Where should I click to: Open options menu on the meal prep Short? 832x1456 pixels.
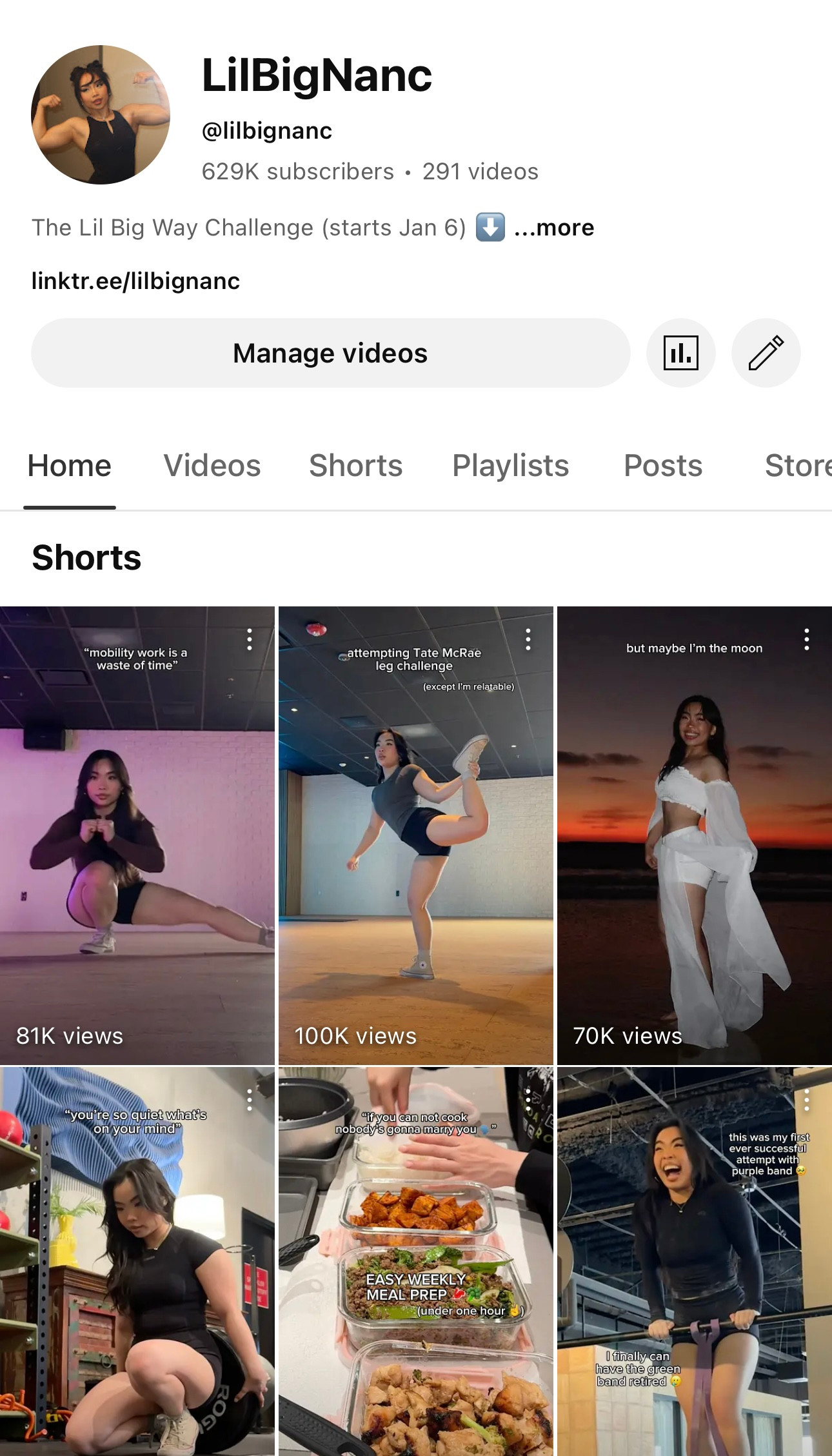click(529, 1101)
